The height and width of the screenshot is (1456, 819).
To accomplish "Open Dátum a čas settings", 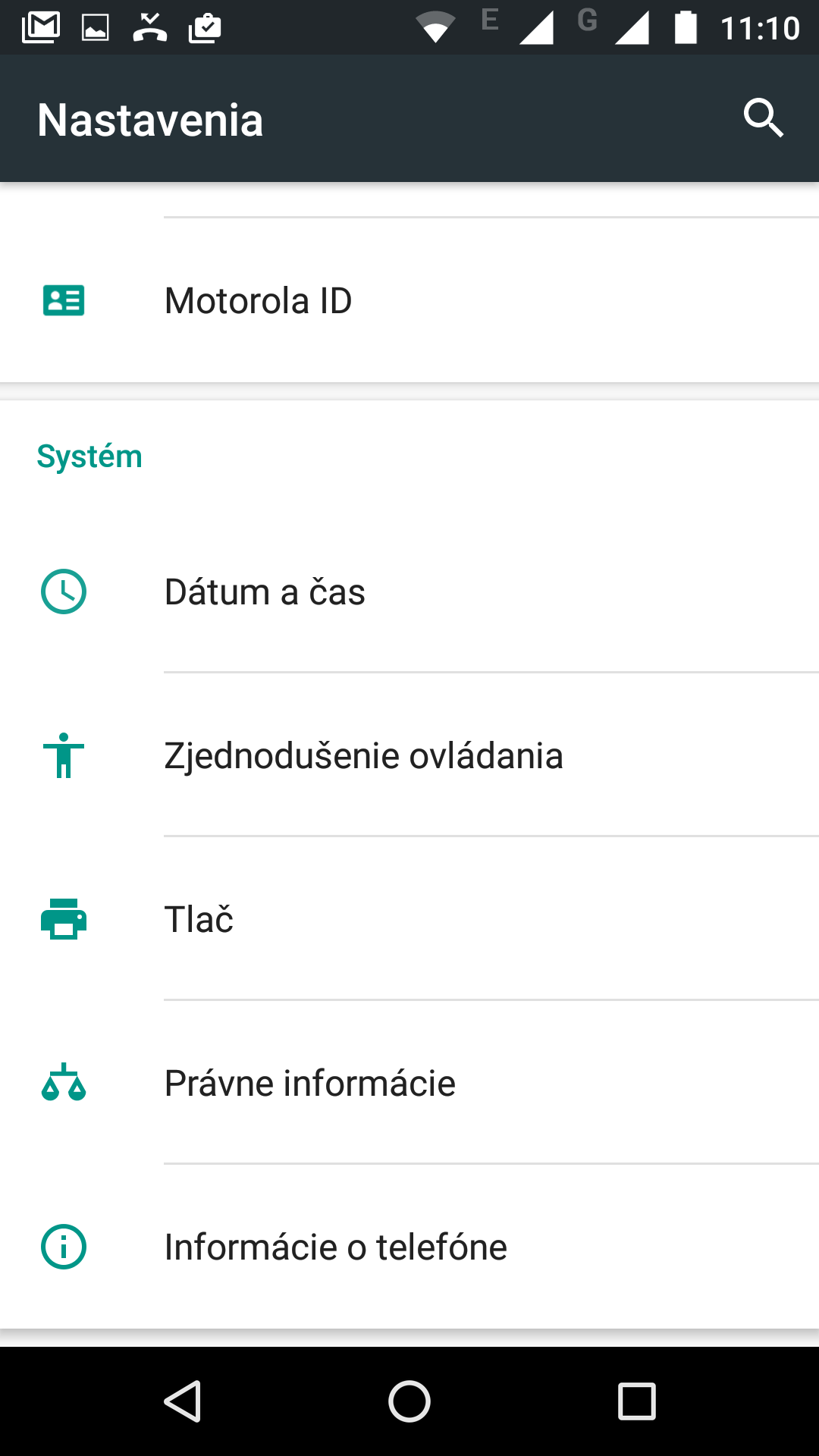I will [x=409, y=591].
